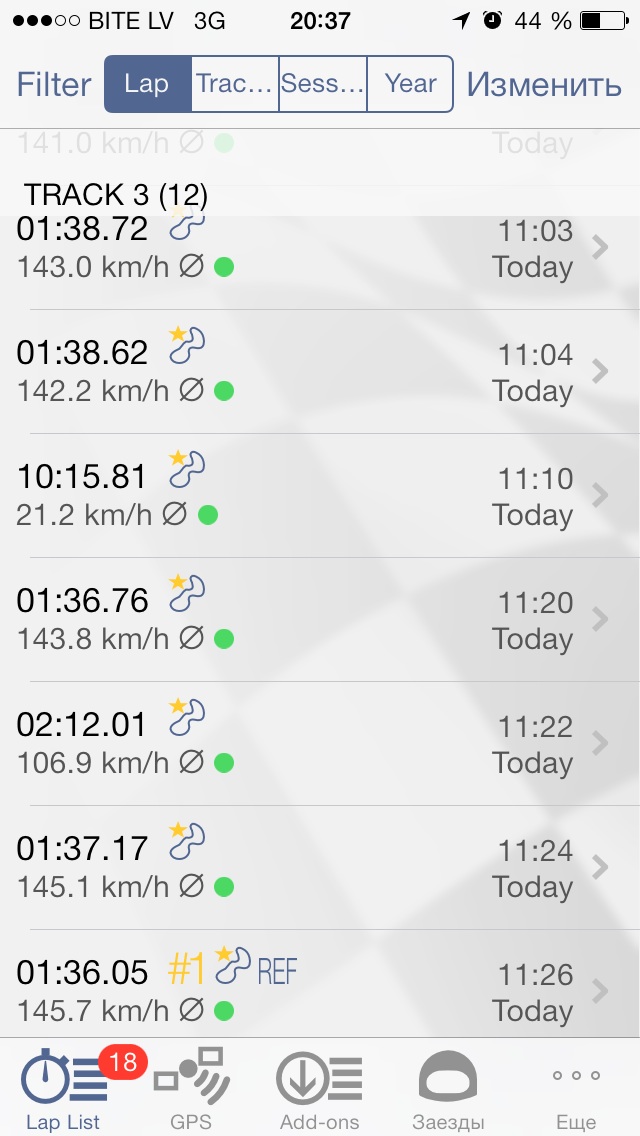640x1136 pixels.
Task: Open the 01:36.76 lap at 11:20
Action: point(320,620)
